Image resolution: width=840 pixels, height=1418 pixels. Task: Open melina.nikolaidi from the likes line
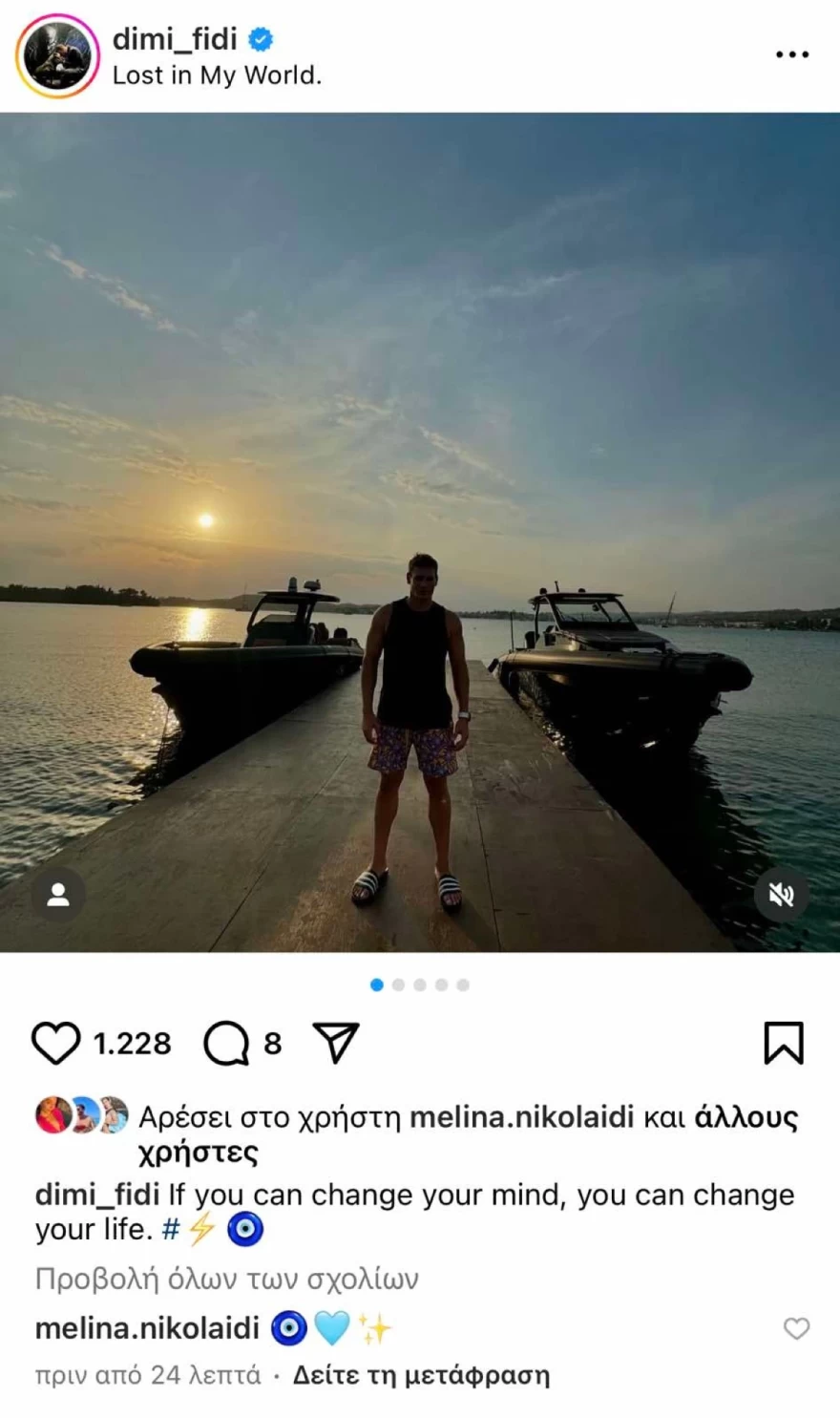pos(521,1116)
